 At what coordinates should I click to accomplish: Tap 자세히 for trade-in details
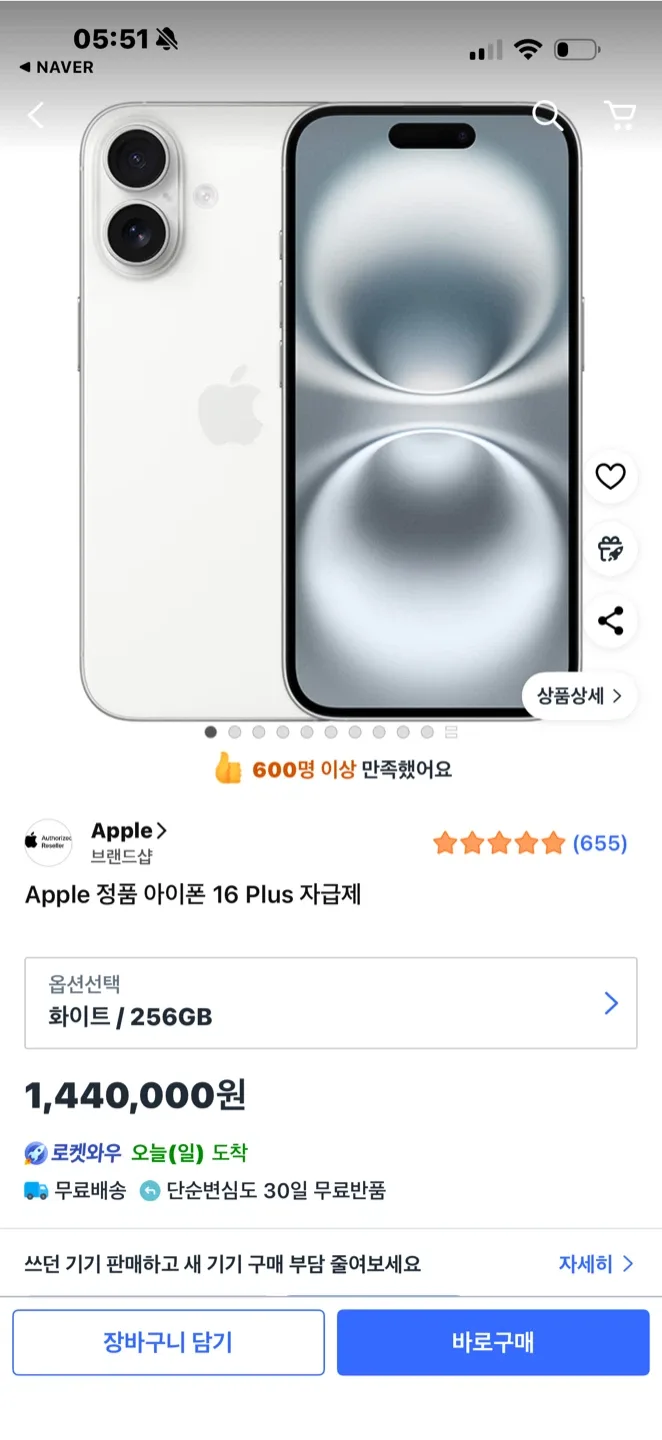pos(595,1264)
